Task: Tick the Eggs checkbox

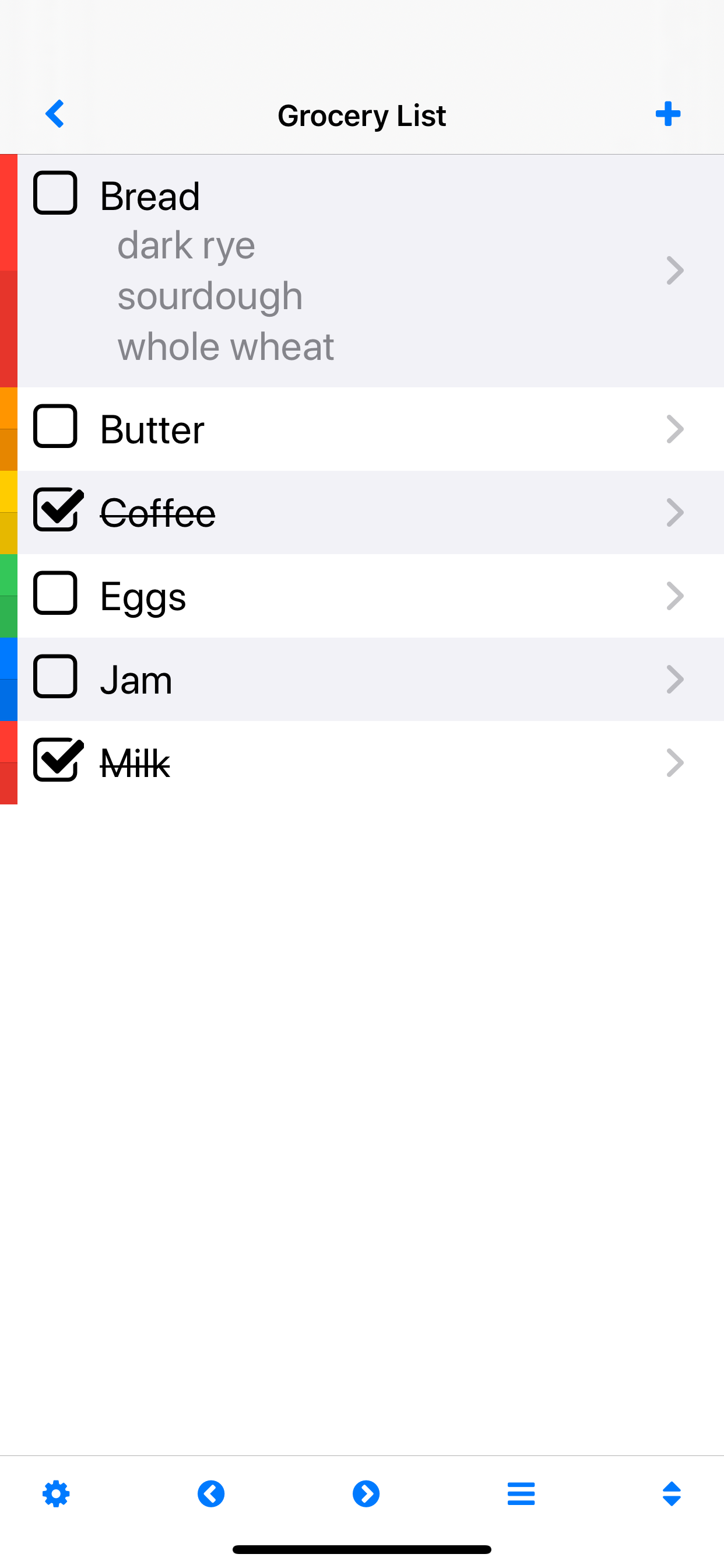Action: [55, 593]
